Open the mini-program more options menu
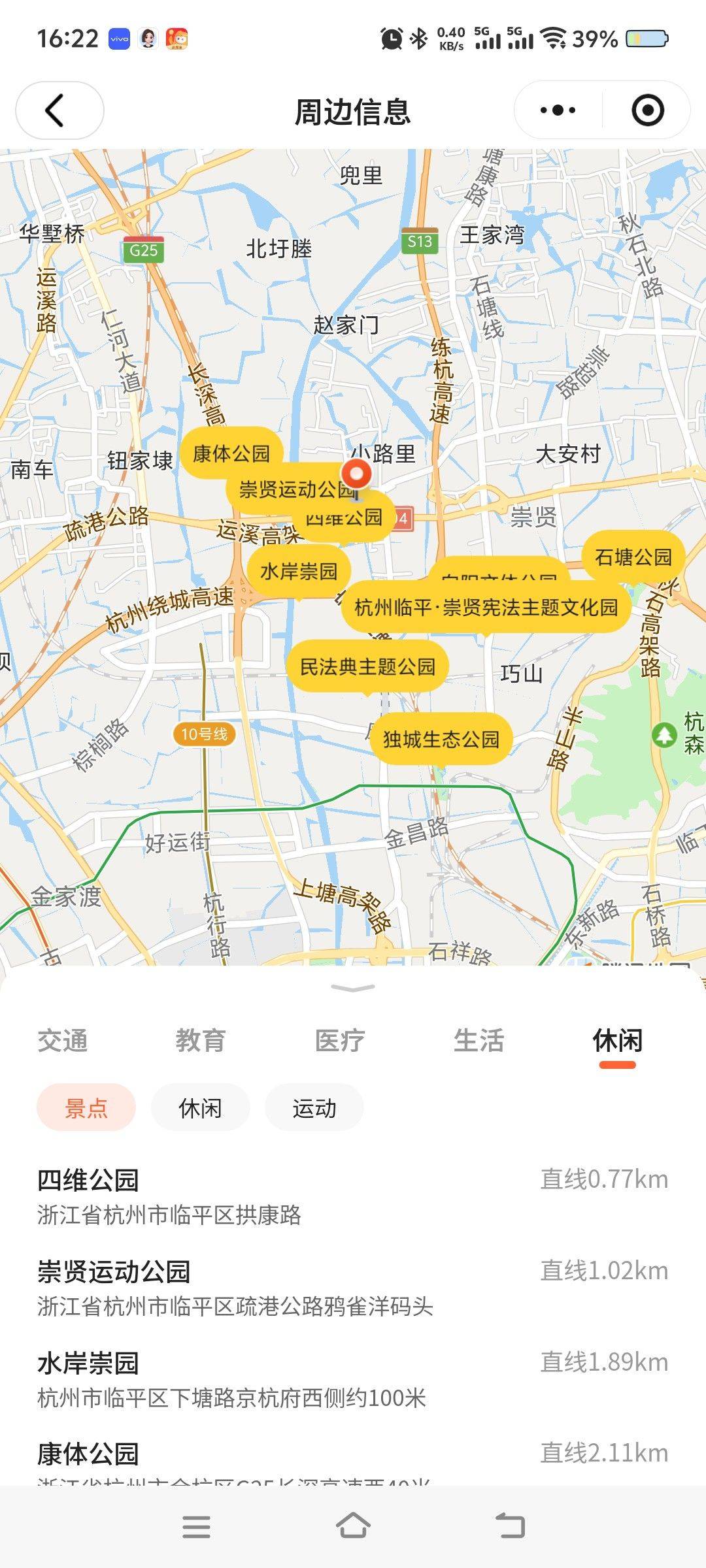The image size is (706, 1568). (x=558, y=110)
